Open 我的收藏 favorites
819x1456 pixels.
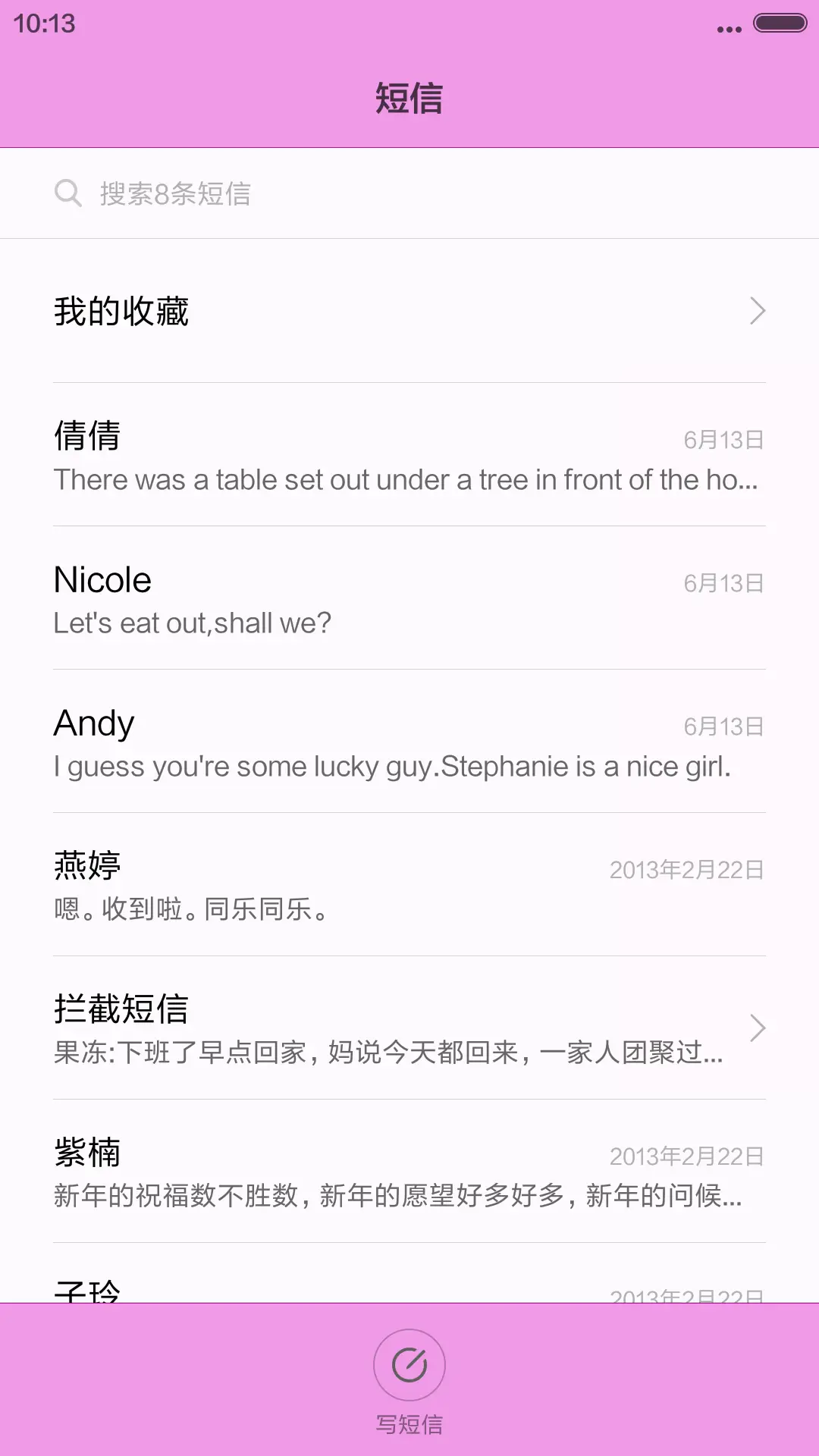[409, 311]
